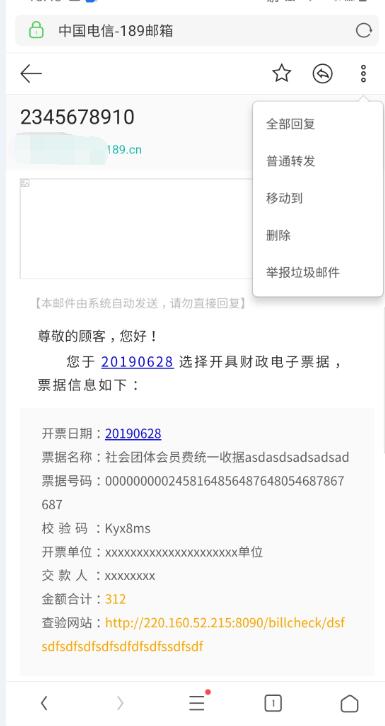Open the billcheck verification URL
This screenshot has height=726, width=385.
tap(193, 634)
